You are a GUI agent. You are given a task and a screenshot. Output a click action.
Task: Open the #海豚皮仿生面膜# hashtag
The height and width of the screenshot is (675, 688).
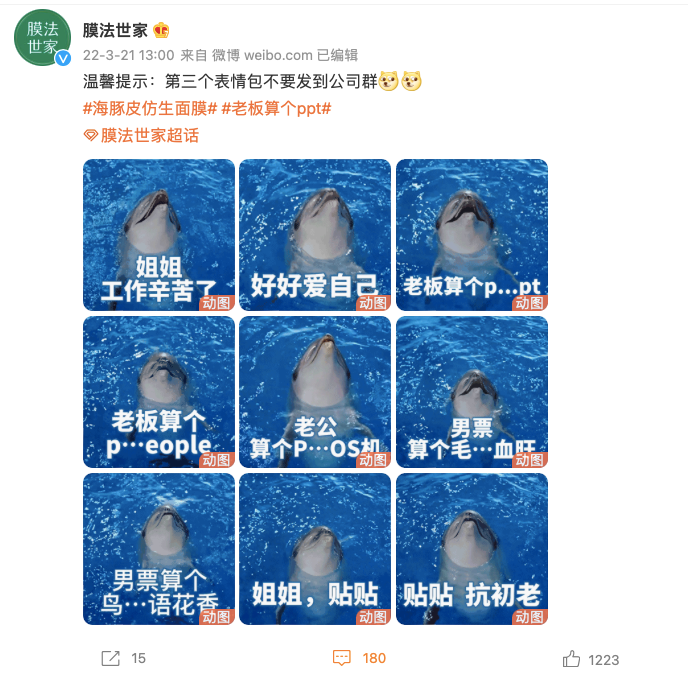click(x=149, y=108)
